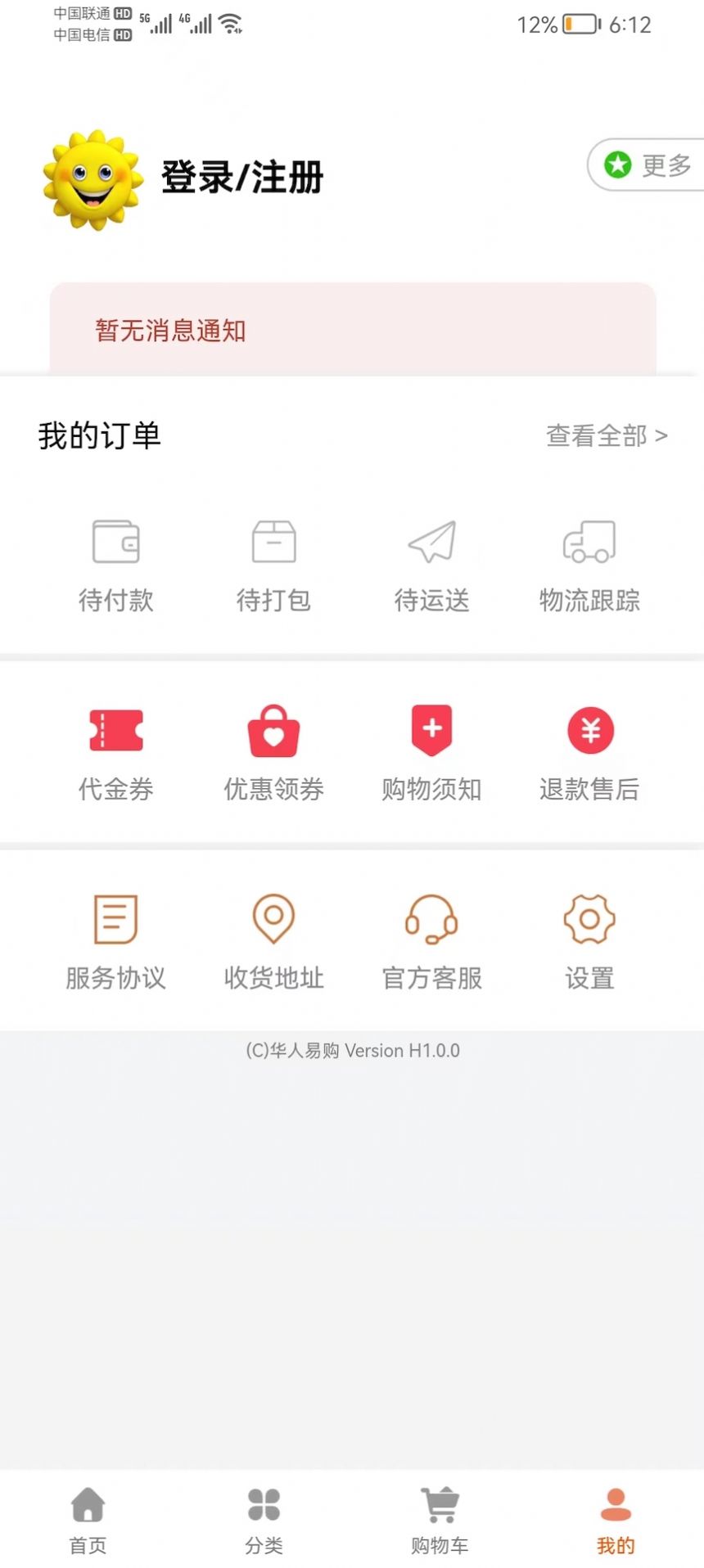Open the 购物车 shopping cart tab

(440, 1518)
